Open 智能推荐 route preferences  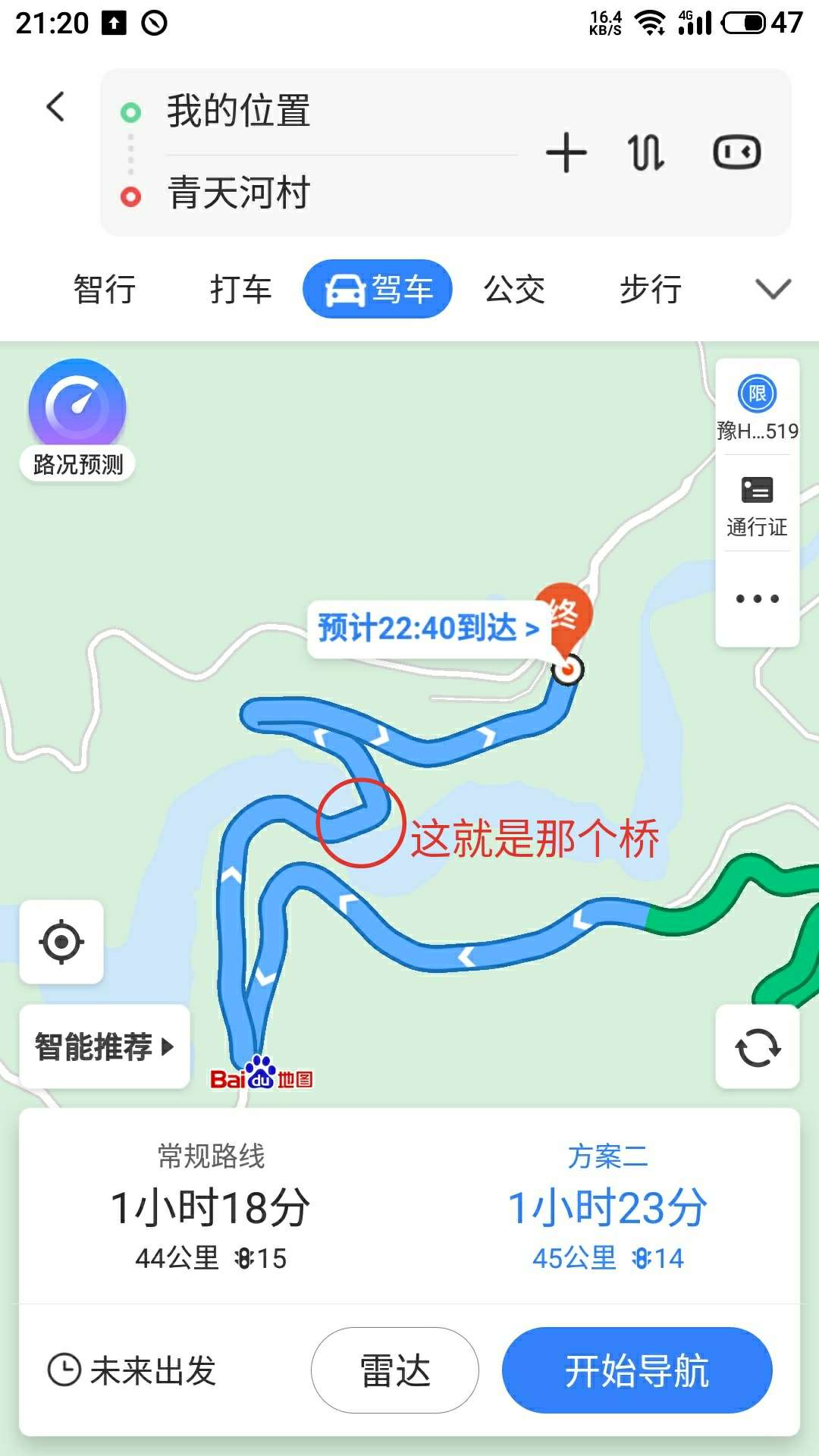coord(105,1047)
